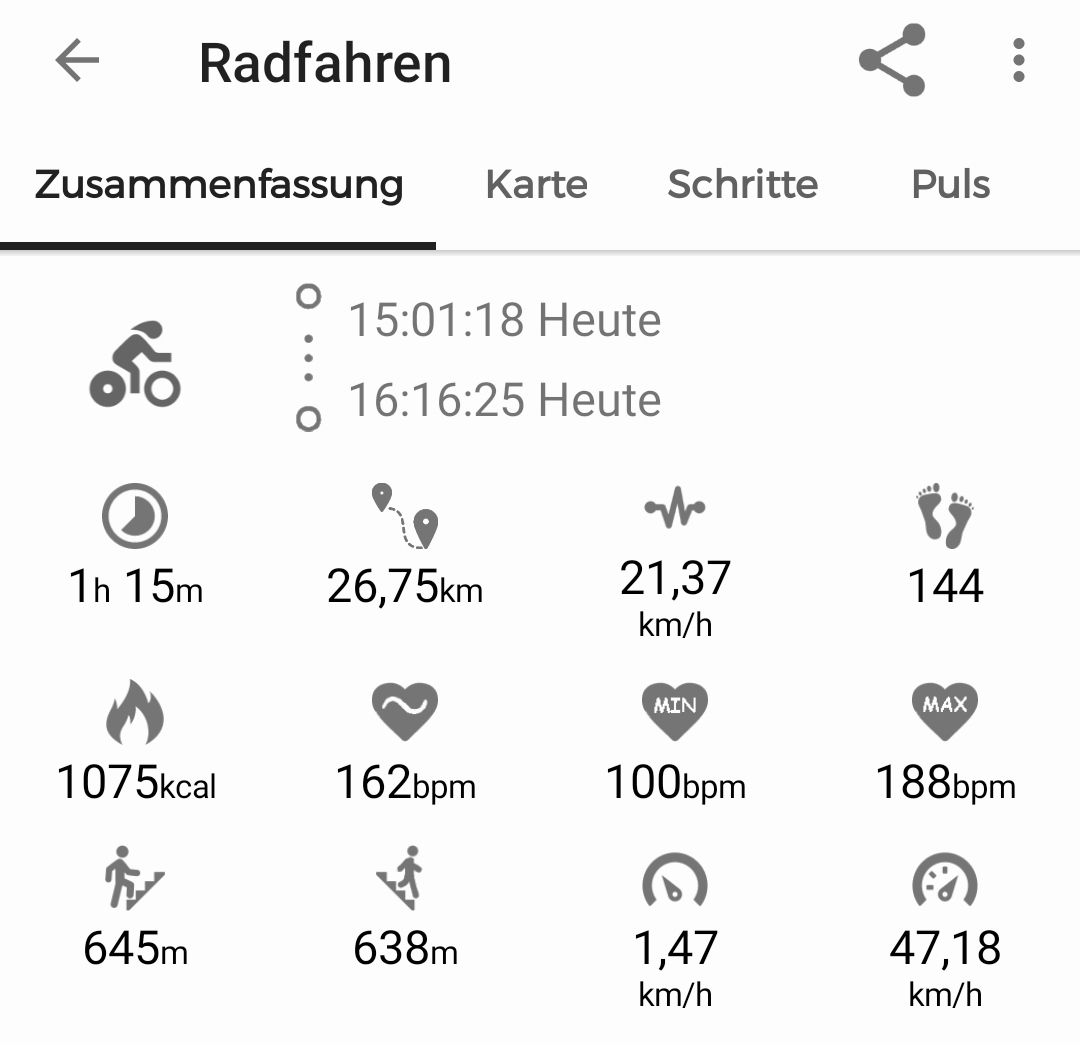Share this Radfahren activity
The image size is (1080, 1048).
coord(892,61)
